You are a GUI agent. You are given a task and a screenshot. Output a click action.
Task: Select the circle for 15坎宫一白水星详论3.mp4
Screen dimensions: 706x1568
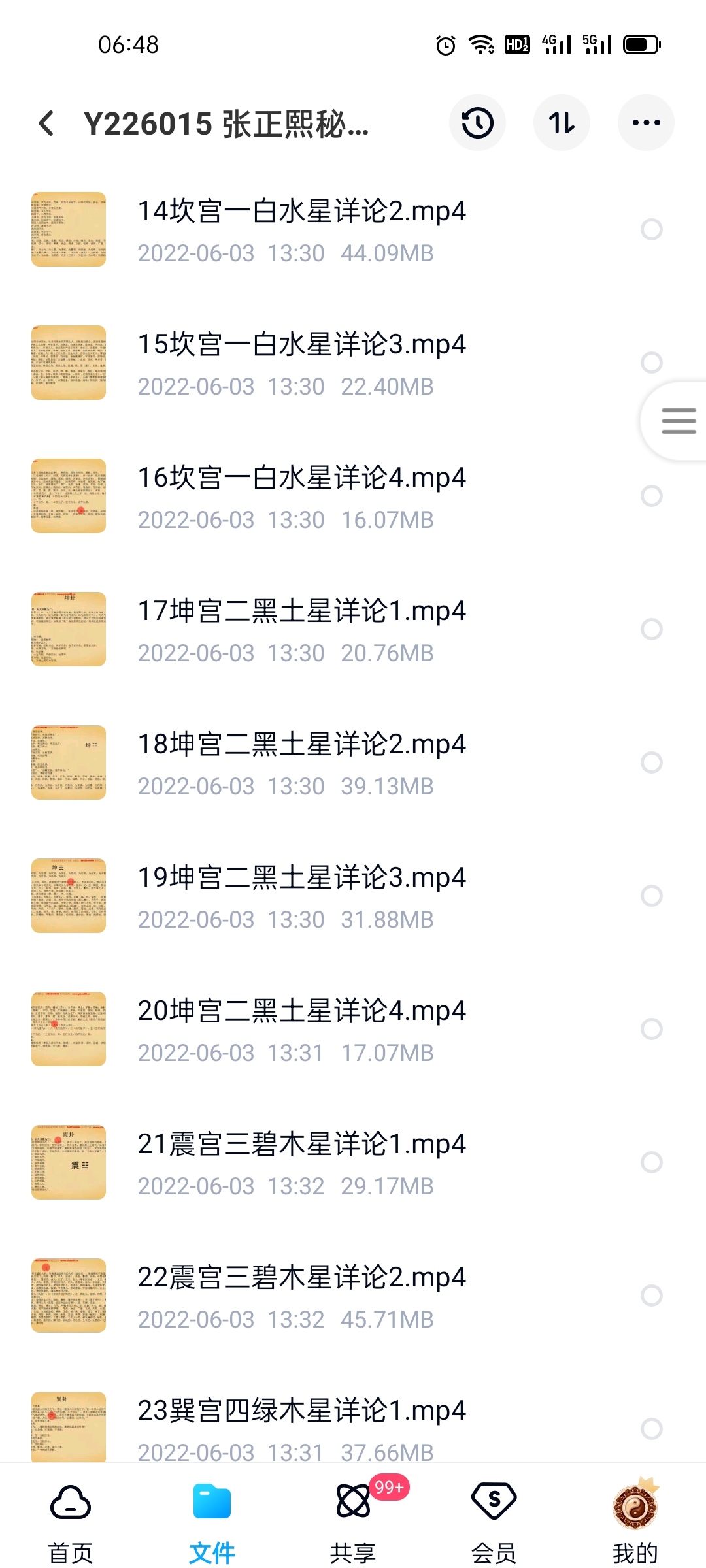click(651, 363)
